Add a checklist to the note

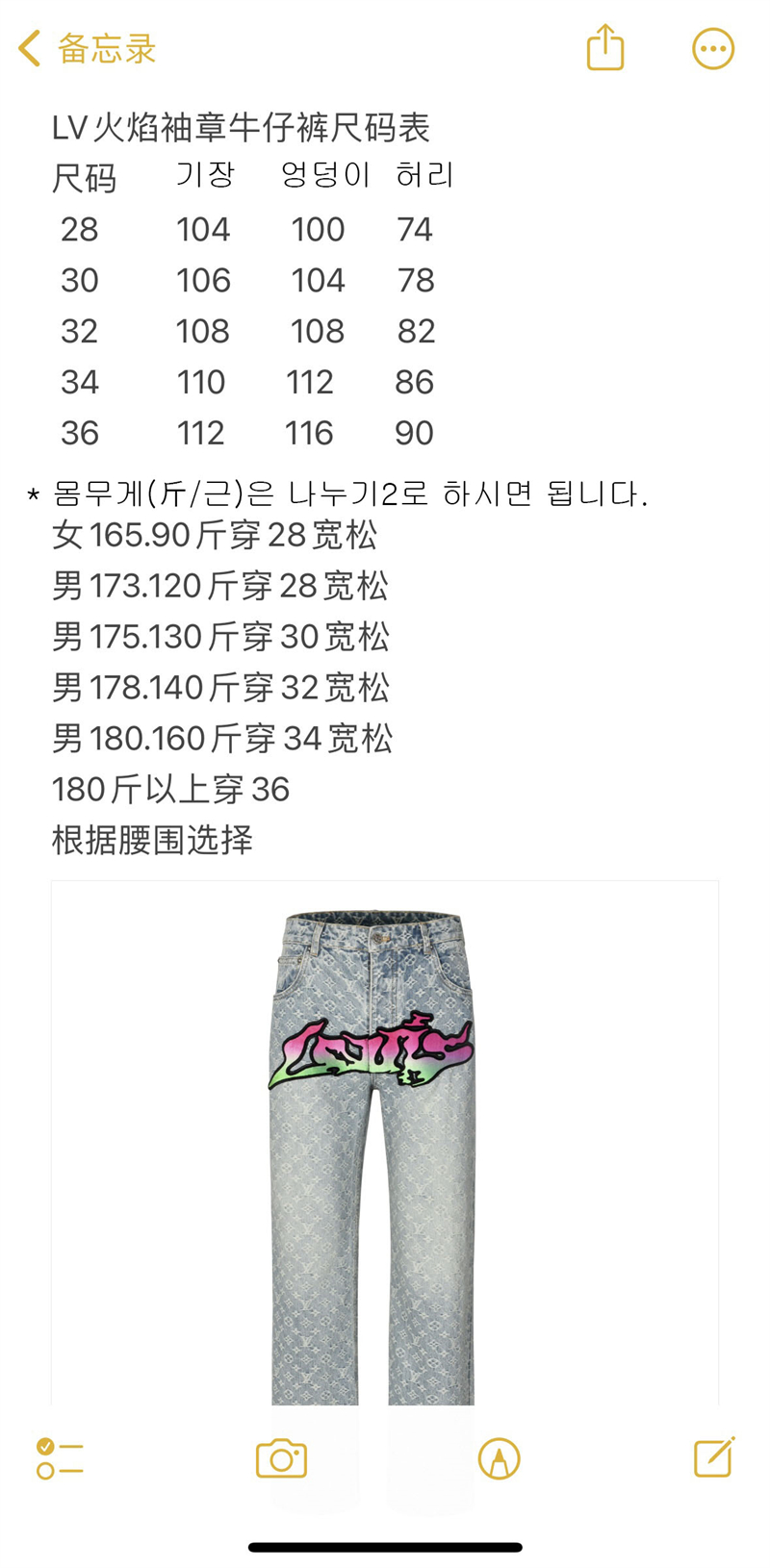[60, 1458]
